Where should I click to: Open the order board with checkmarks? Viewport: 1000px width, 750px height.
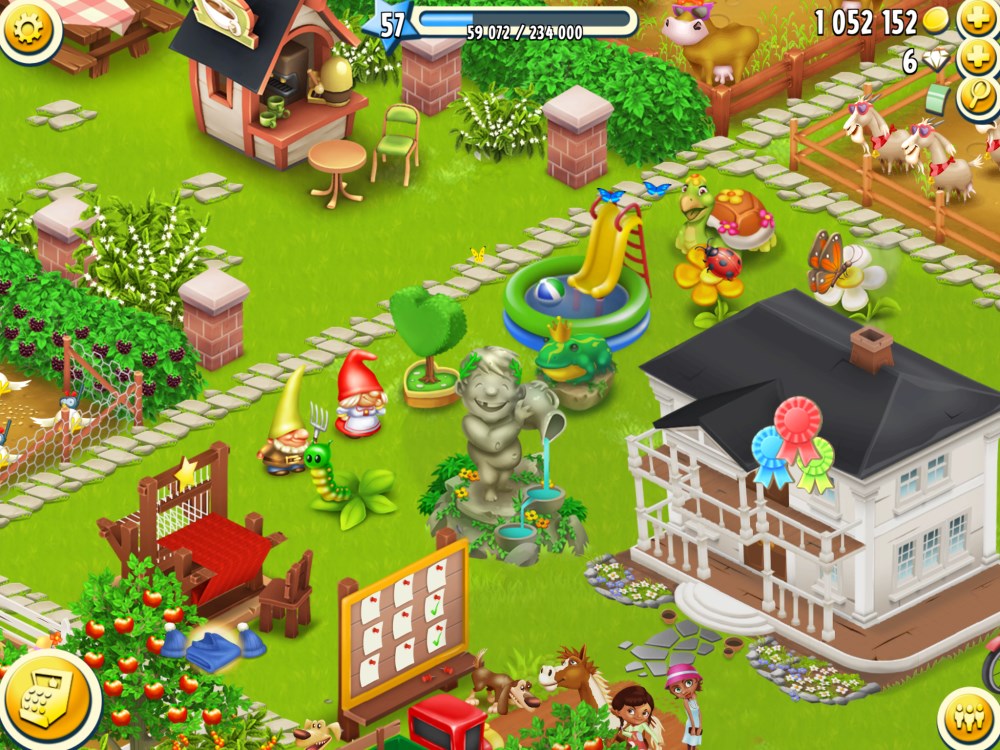[x=405, y=618]
